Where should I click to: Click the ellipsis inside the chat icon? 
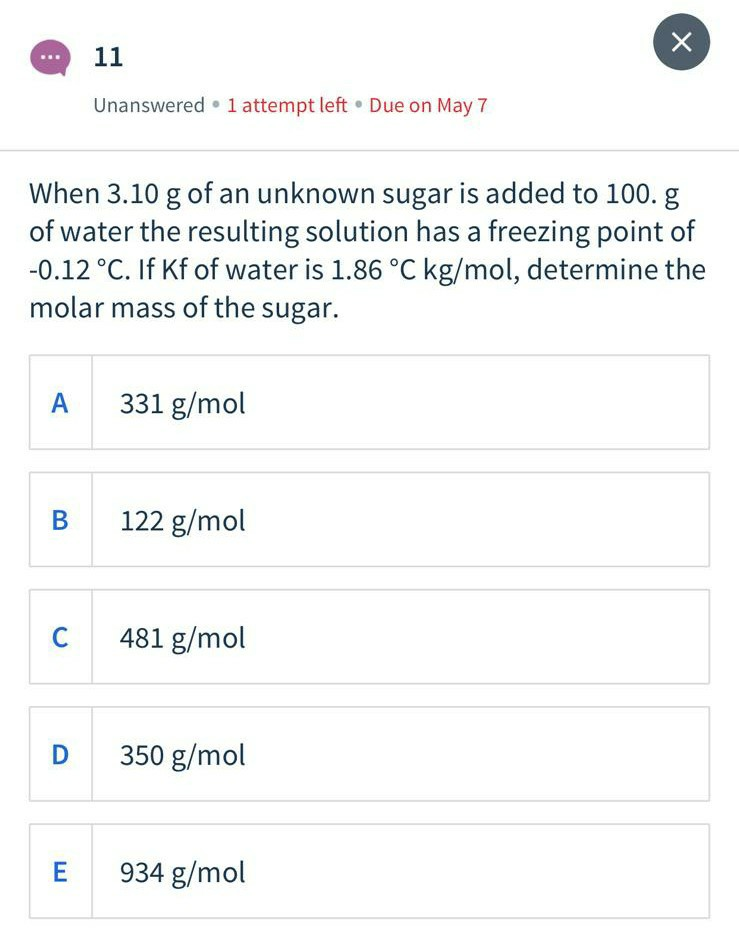coord(48,56)
